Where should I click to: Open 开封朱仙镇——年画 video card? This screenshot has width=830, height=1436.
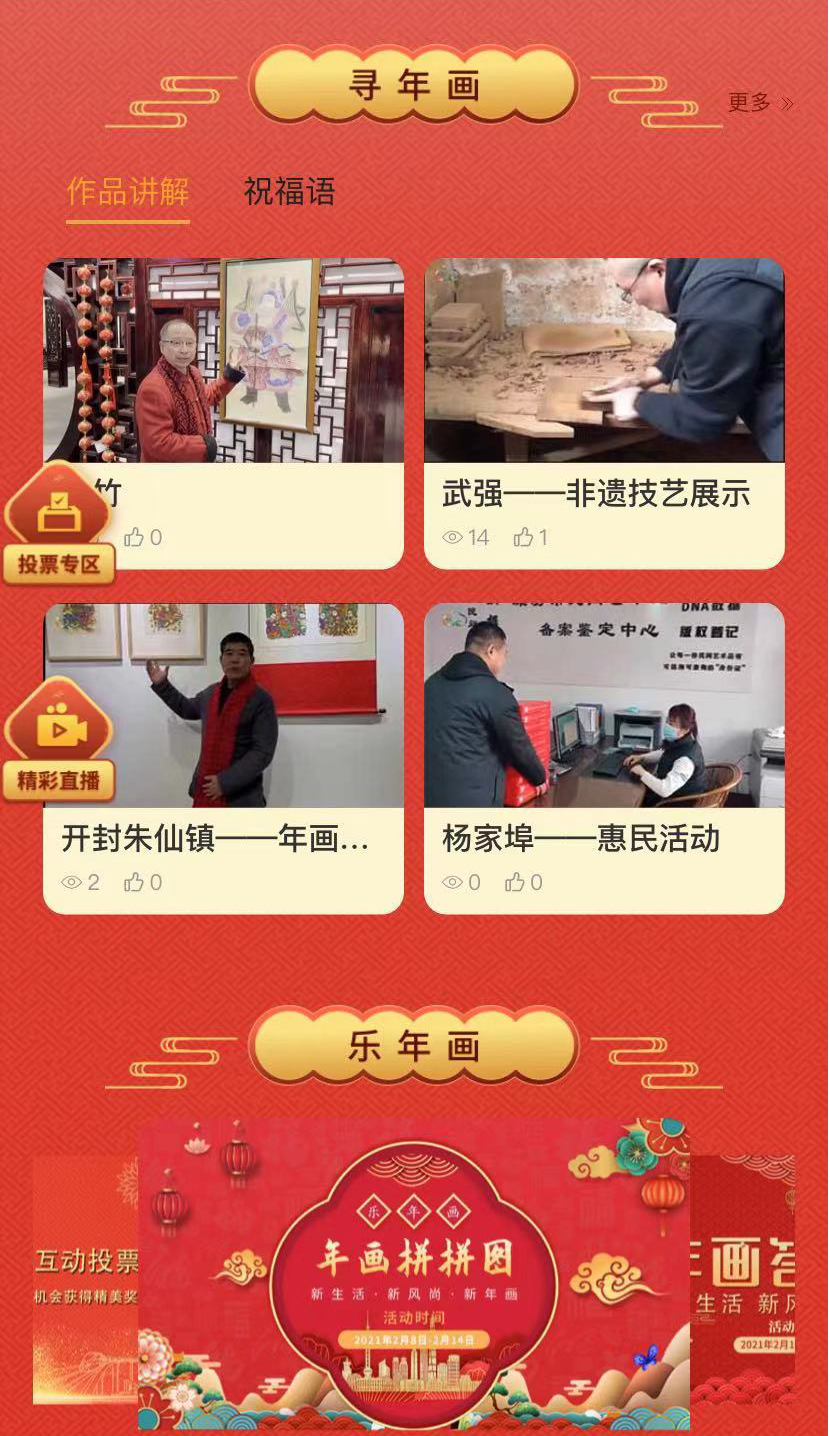[224, 706]
